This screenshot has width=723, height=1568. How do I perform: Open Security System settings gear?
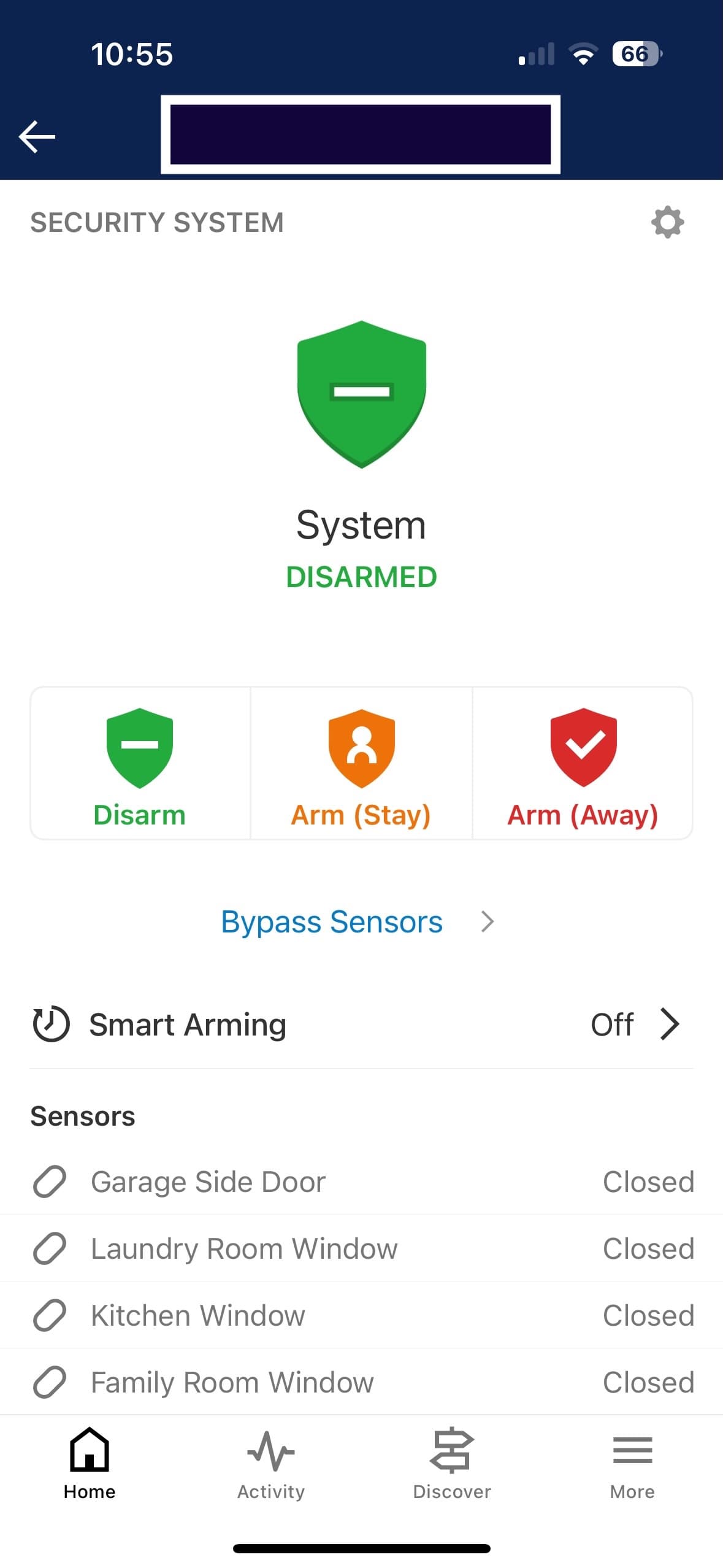click(667, 223)
